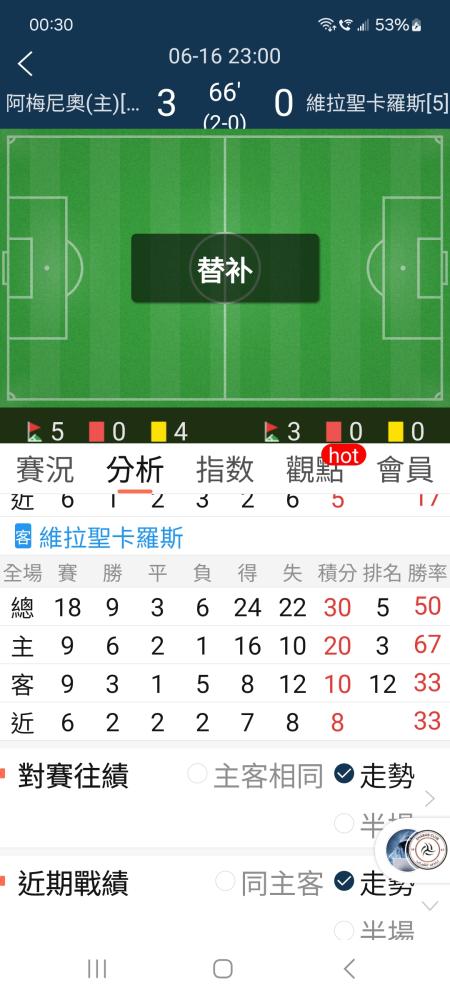Open the 指数 tab
The width and height of the screenshot is (450, 1000).
coord(225,469)
